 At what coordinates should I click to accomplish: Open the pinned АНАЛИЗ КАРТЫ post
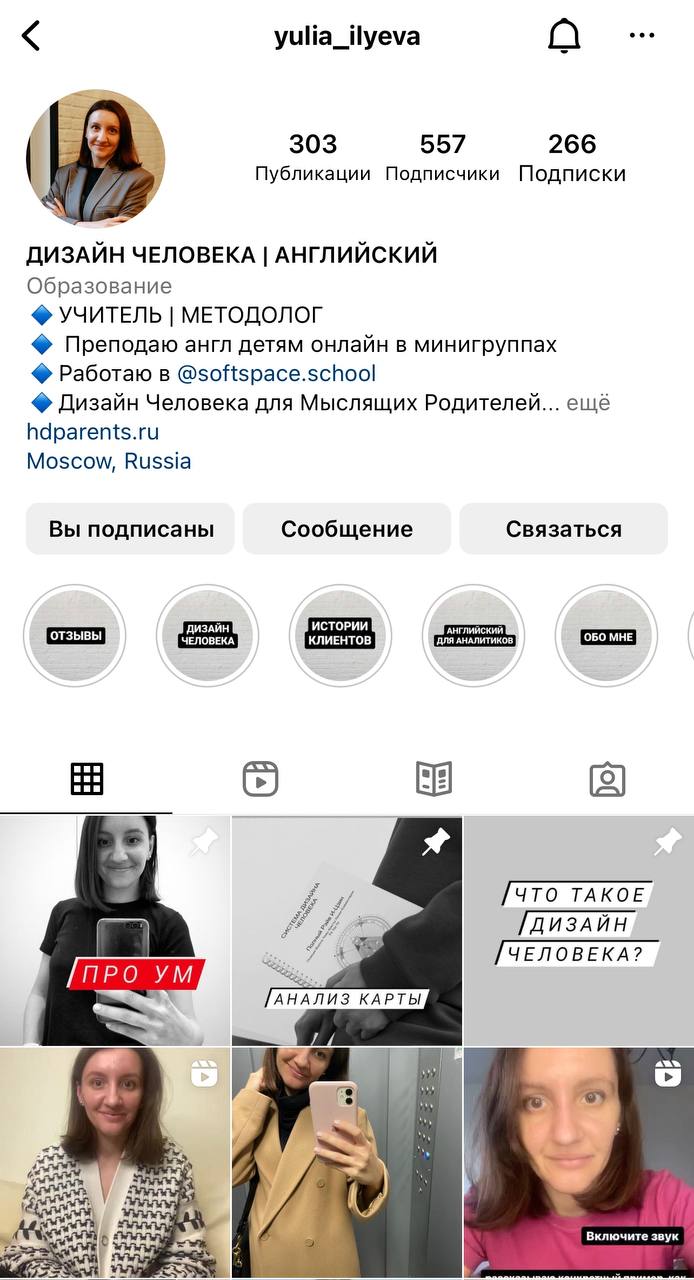pyautogui.click(x=347, y=931)
